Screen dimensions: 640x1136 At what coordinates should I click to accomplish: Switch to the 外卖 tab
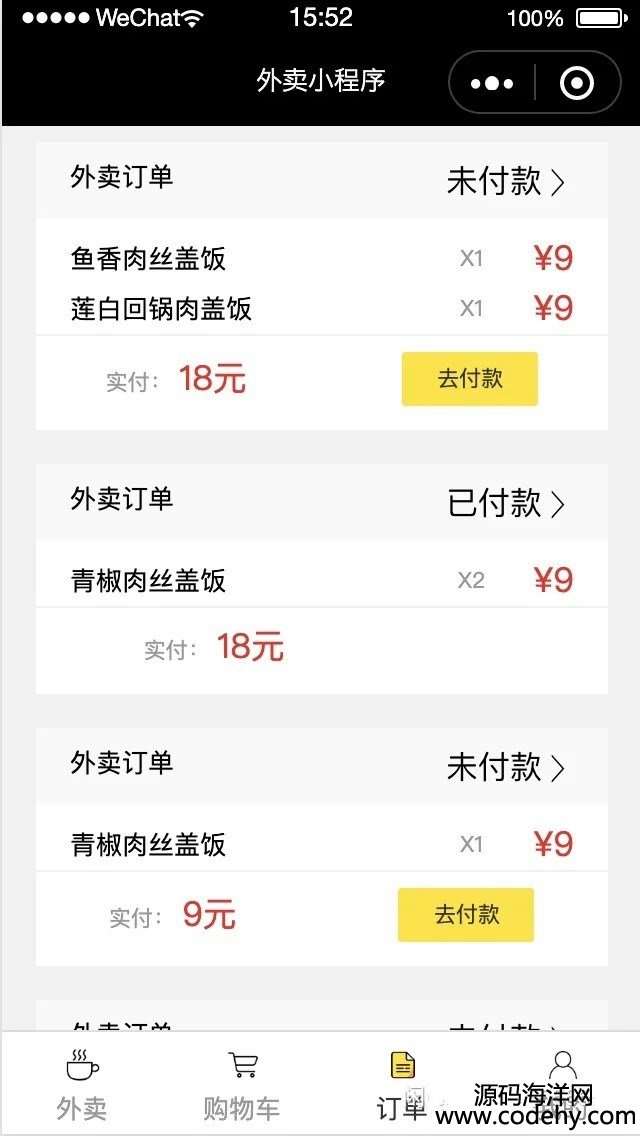pyautogui.click(x=82, y=1085)
